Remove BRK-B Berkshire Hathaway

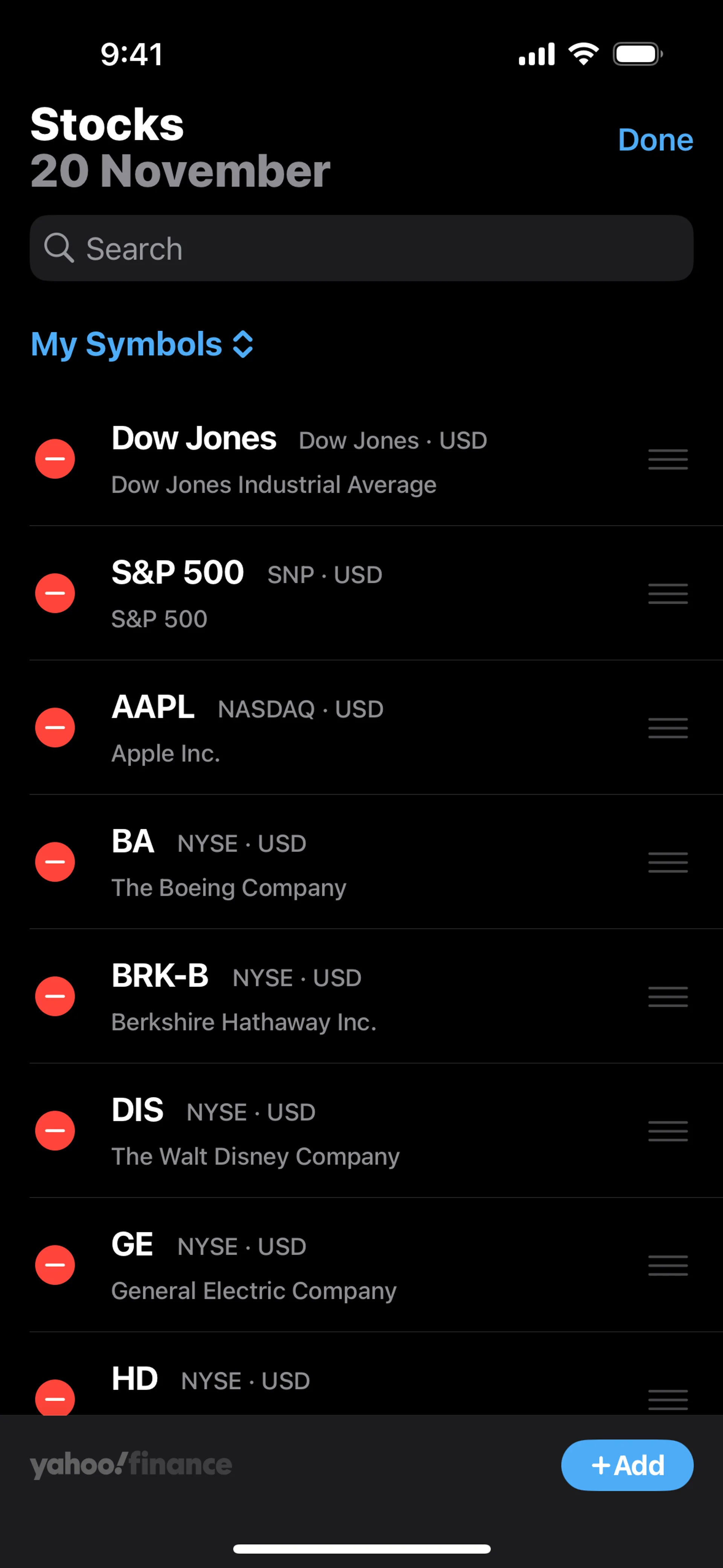coord(55,996)
